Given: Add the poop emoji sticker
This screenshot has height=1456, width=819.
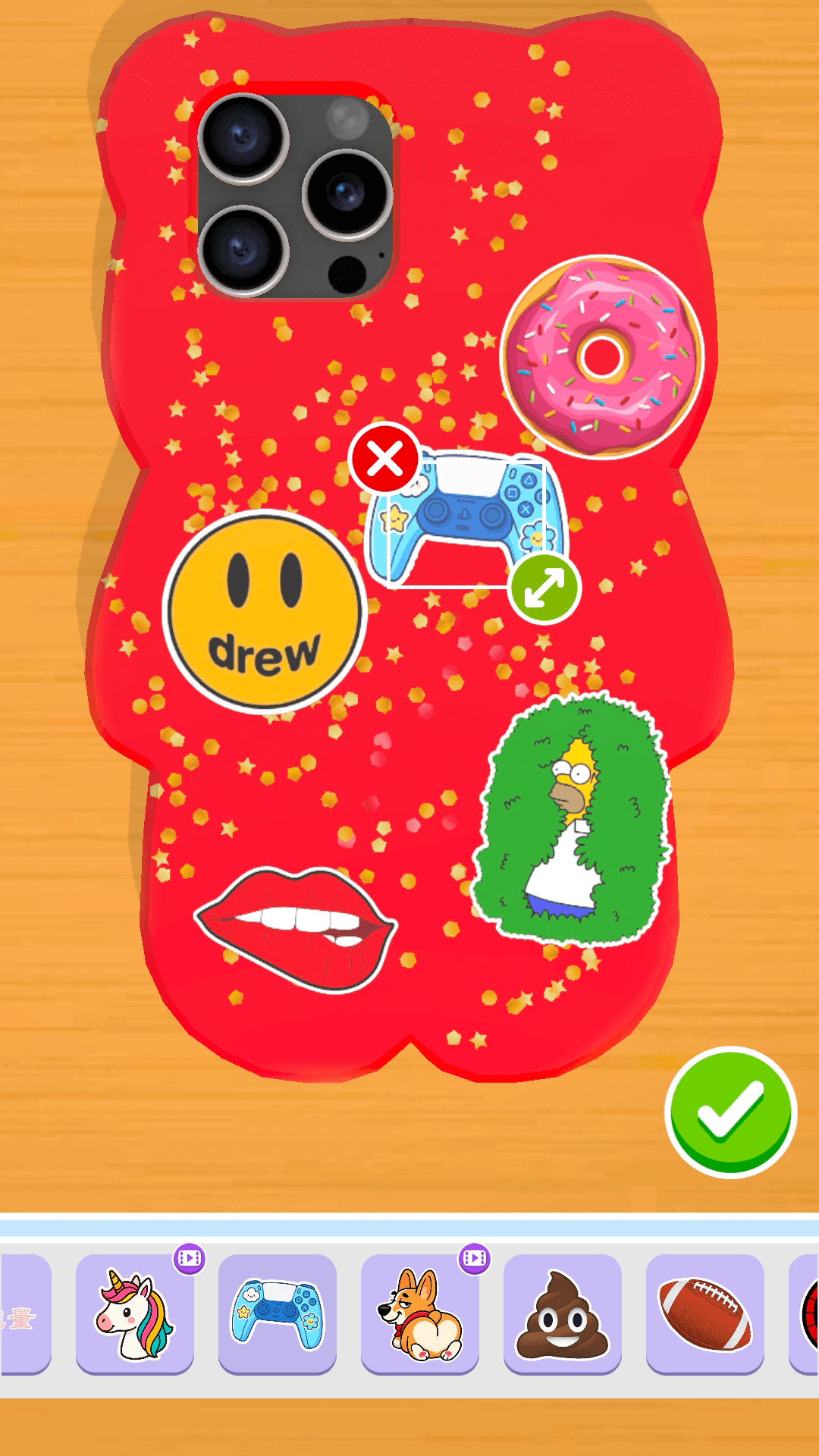Looking at the screenshot, I should point(562,1313).
